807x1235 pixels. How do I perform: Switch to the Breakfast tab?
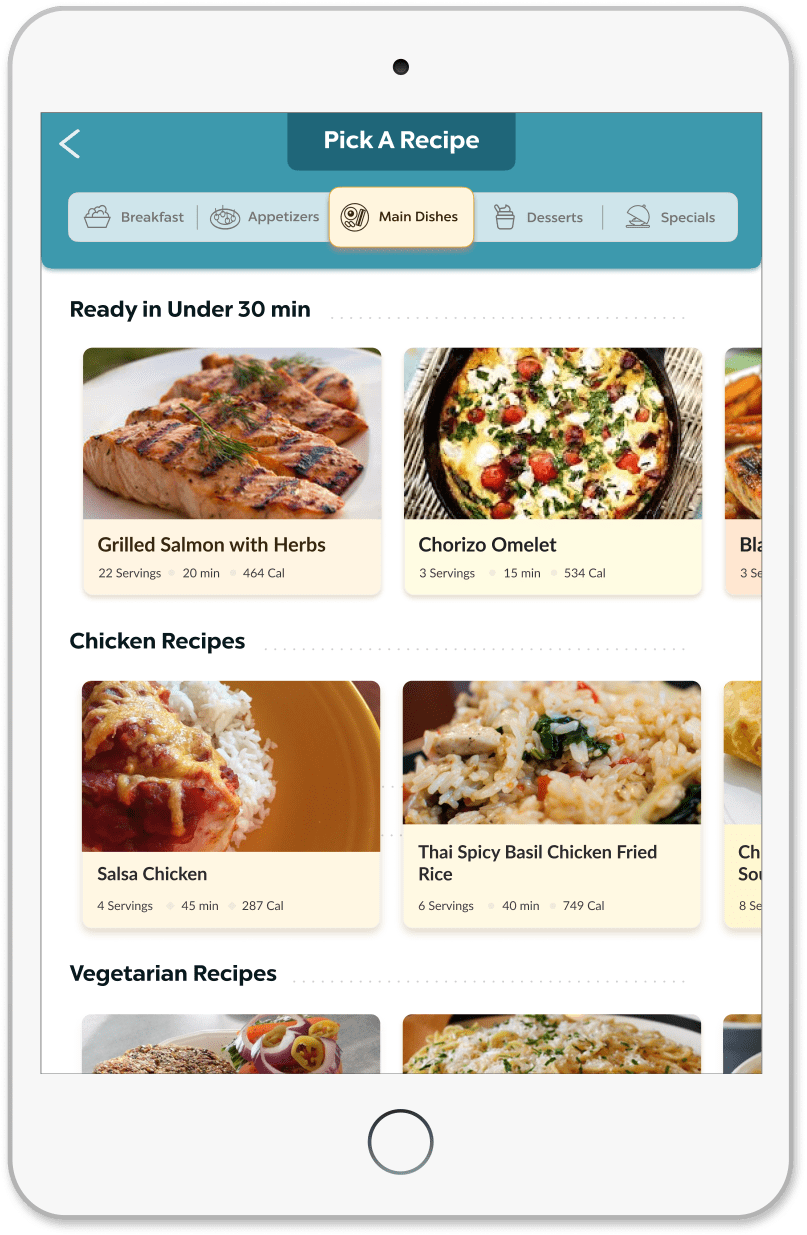[x=134, y=217]
